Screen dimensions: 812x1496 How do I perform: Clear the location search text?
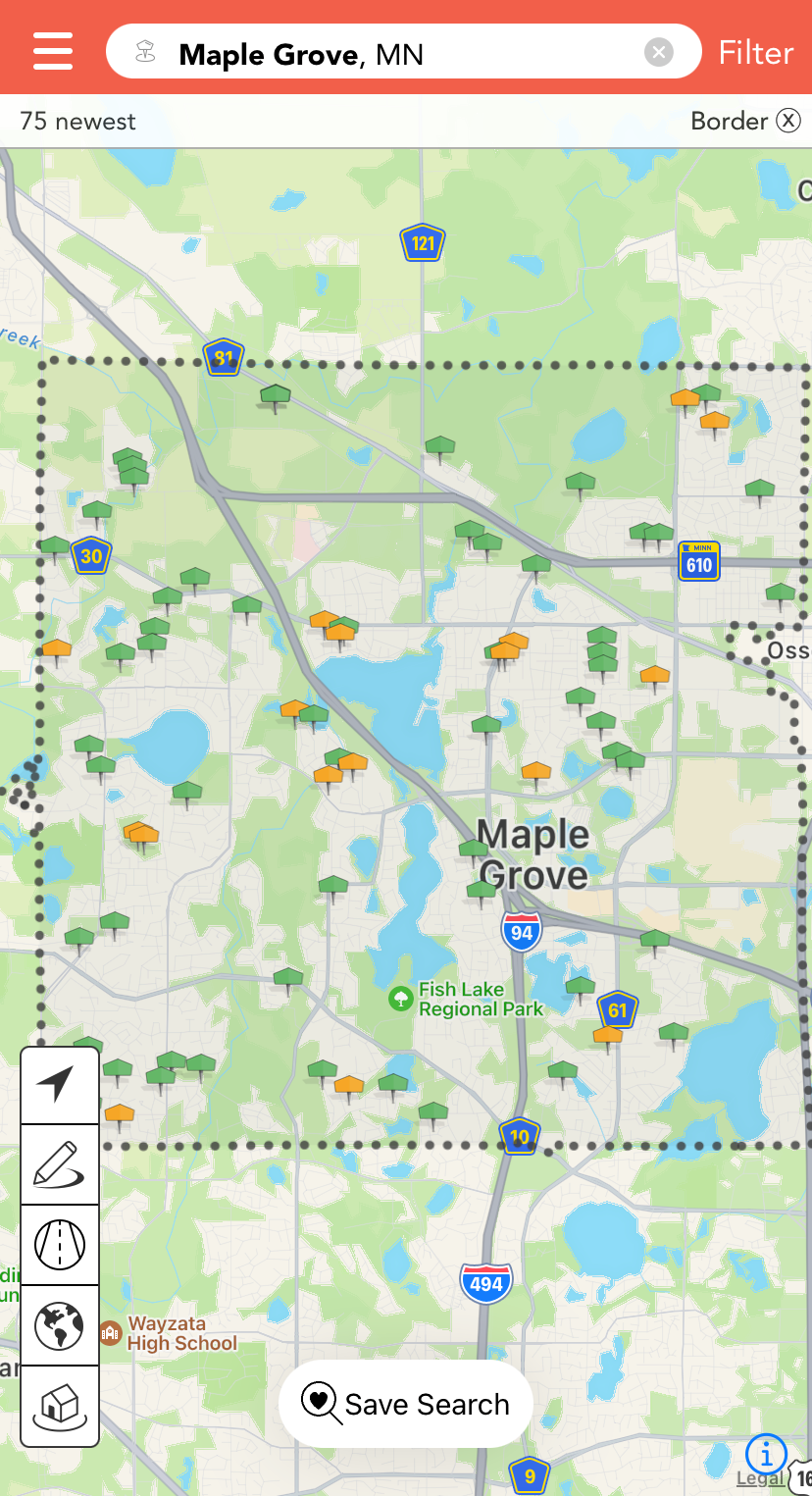[659, 52]
